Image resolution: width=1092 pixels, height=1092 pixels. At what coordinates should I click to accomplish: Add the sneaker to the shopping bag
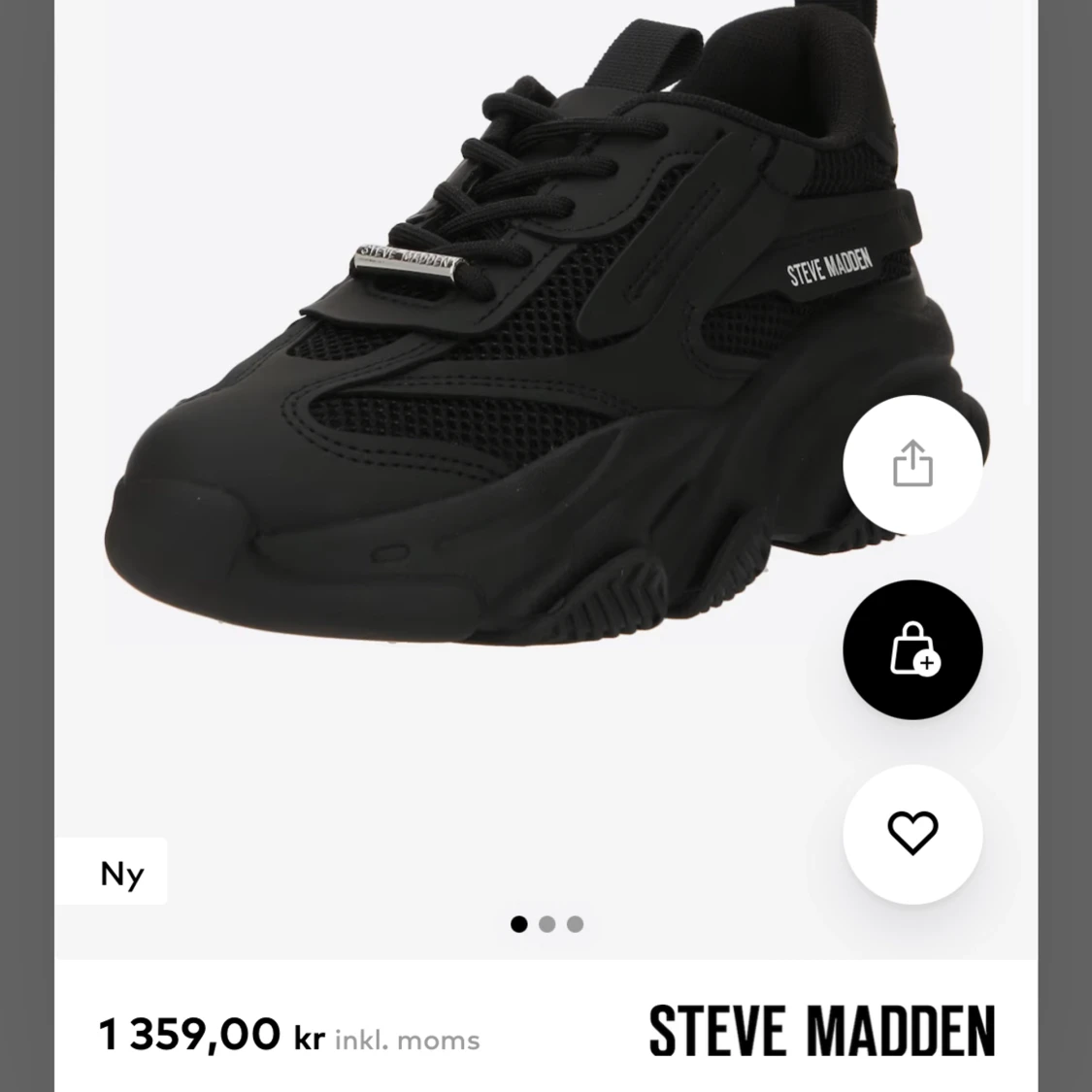coord(912,649)
